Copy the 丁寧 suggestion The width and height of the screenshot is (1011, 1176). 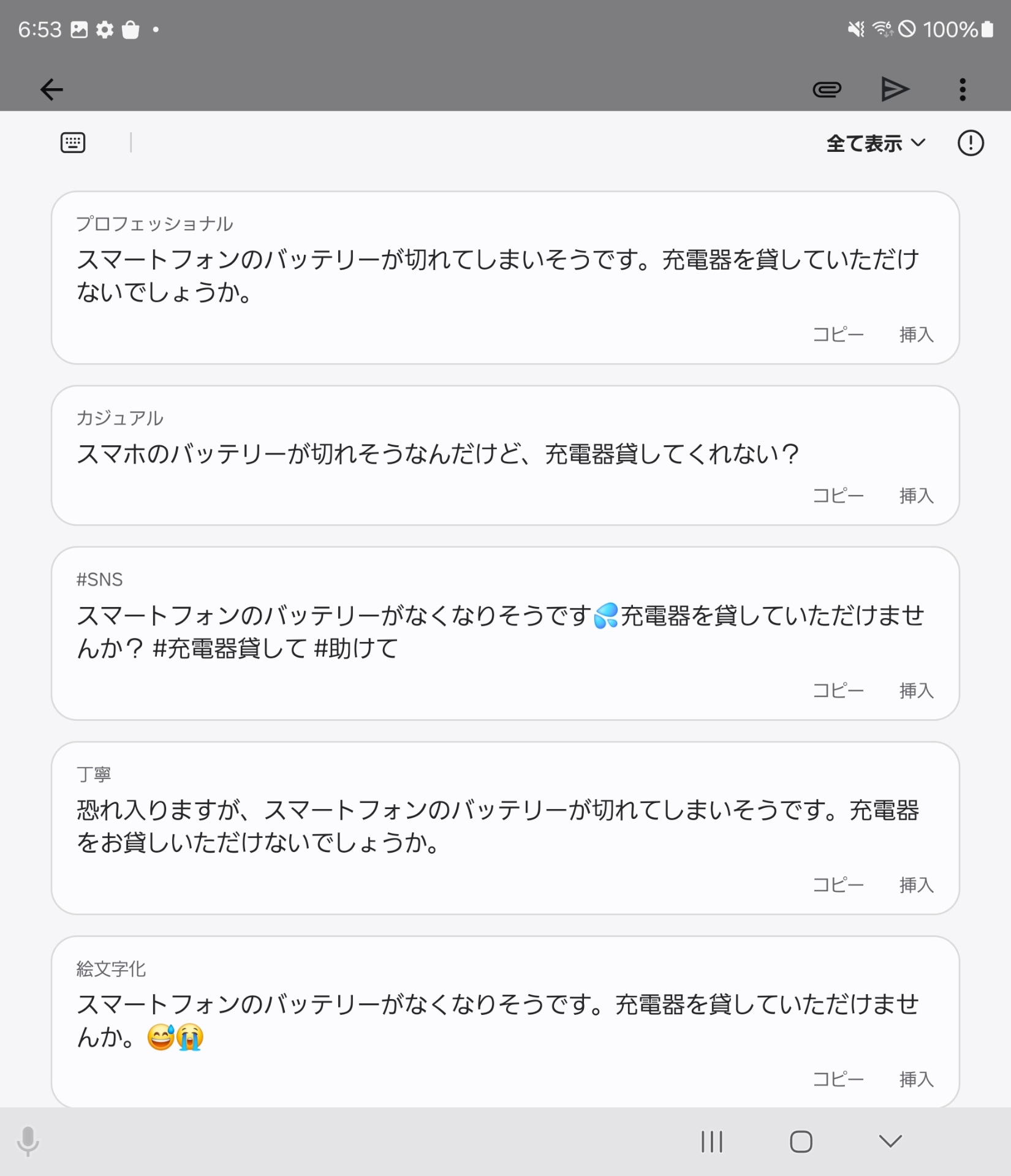coord(838,885)
